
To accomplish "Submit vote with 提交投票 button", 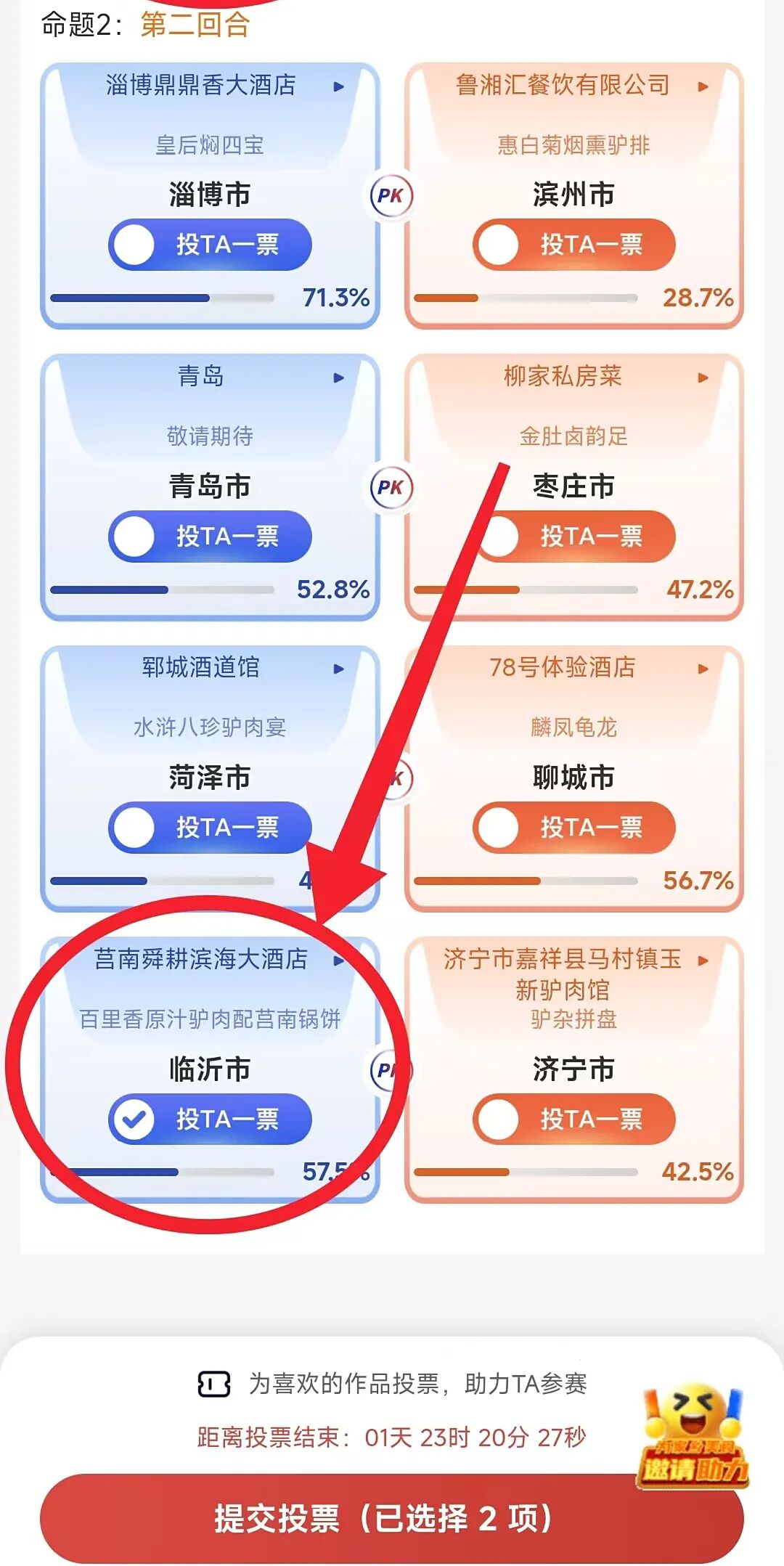I will point(392,1518).
